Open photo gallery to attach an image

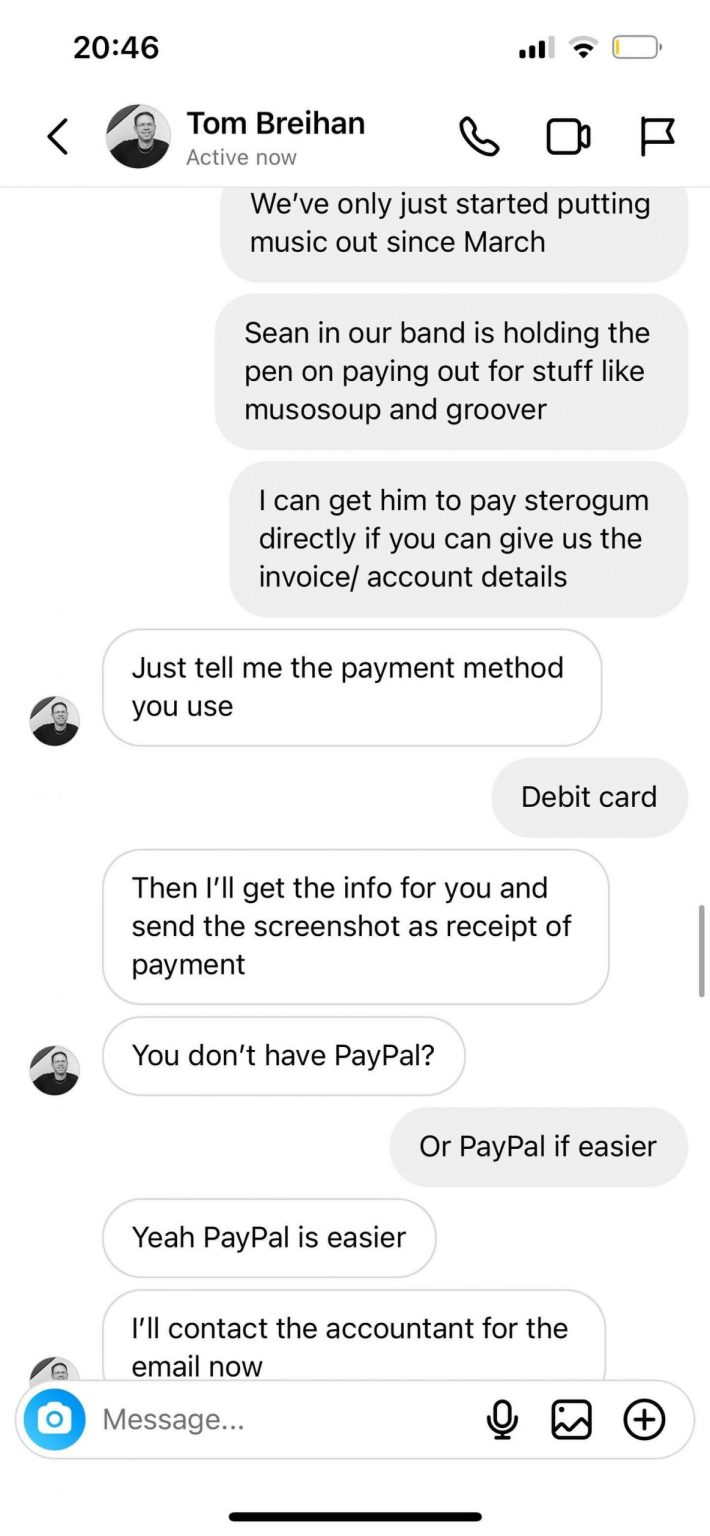[571, 1419]
